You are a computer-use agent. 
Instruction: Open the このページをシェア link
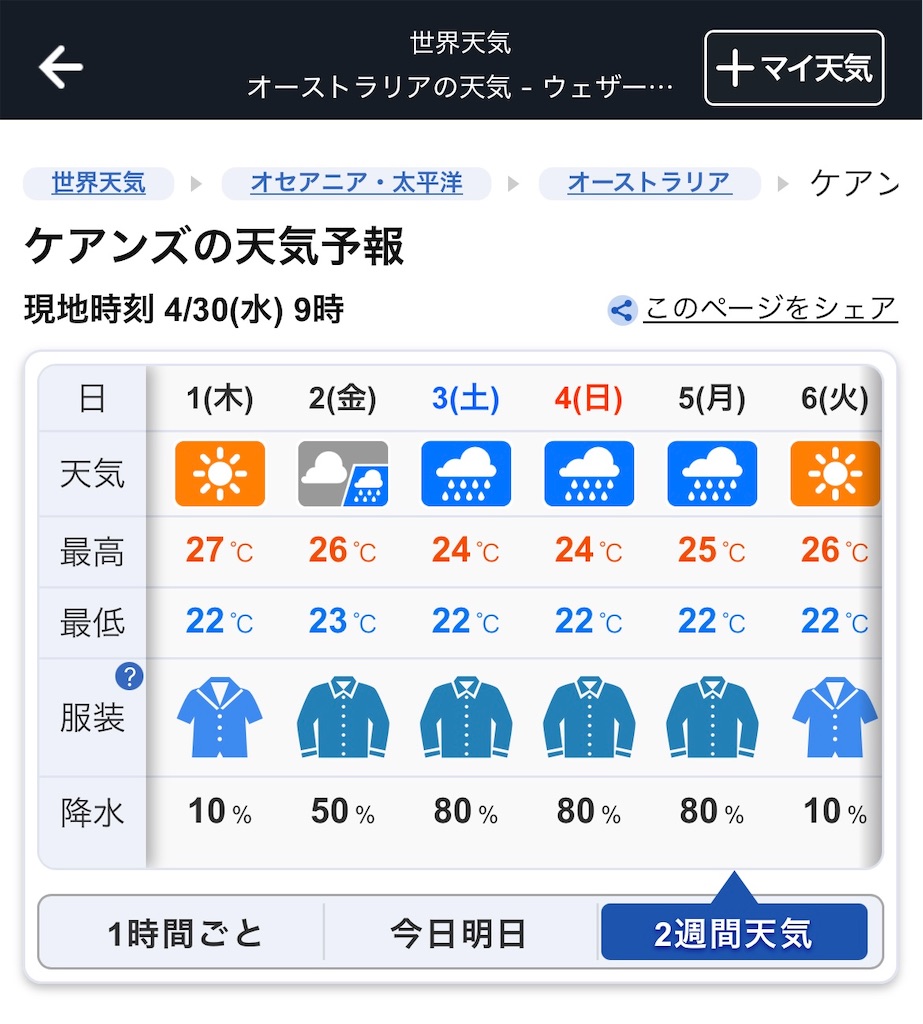pyautogui.click(x=770, y=310)
